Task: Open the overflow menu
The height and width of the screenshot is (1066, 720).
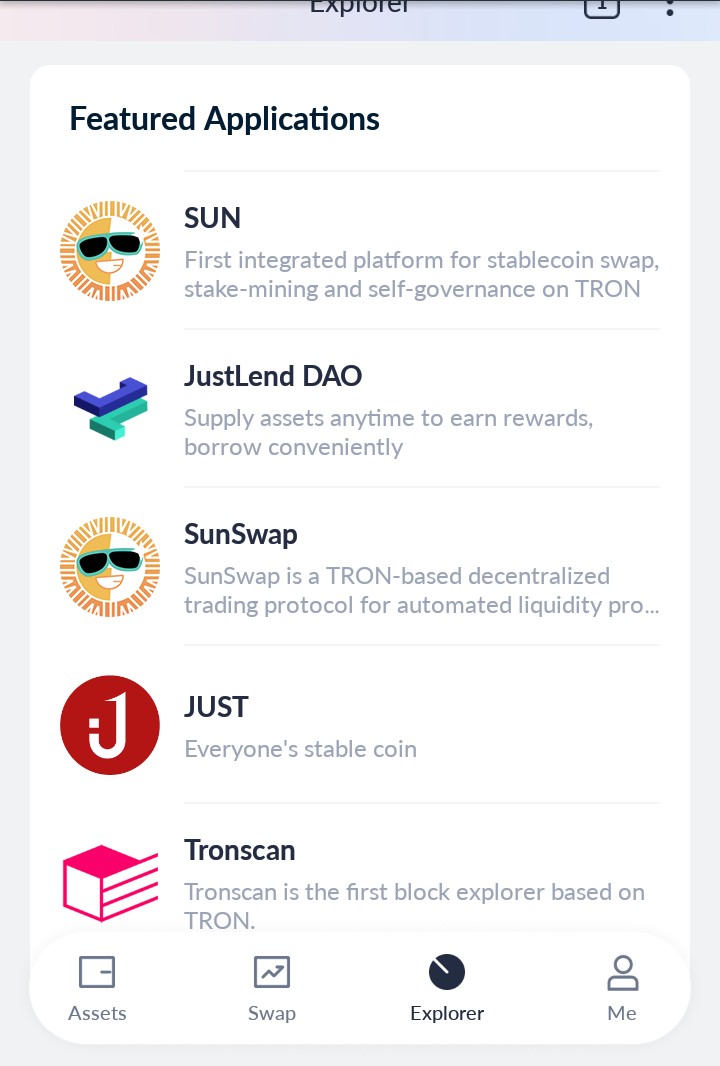Action: click(x=670, y=8)
